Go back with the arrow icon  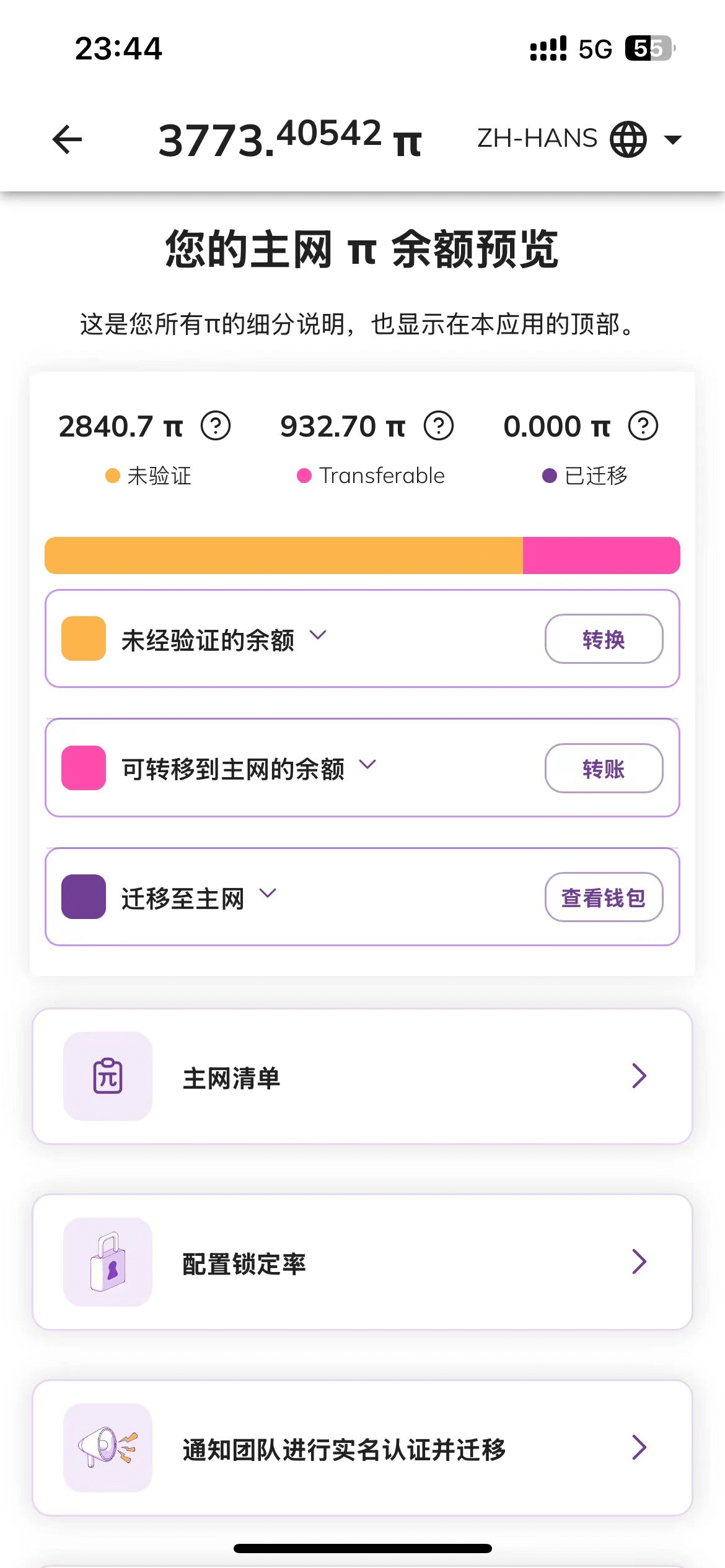[x=67, y=139]
